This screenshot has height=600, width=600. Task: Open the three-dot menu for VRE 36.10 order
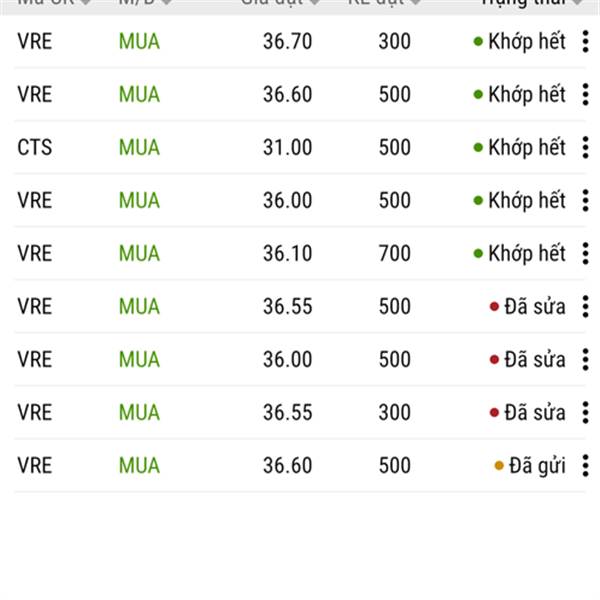(586, 254)
